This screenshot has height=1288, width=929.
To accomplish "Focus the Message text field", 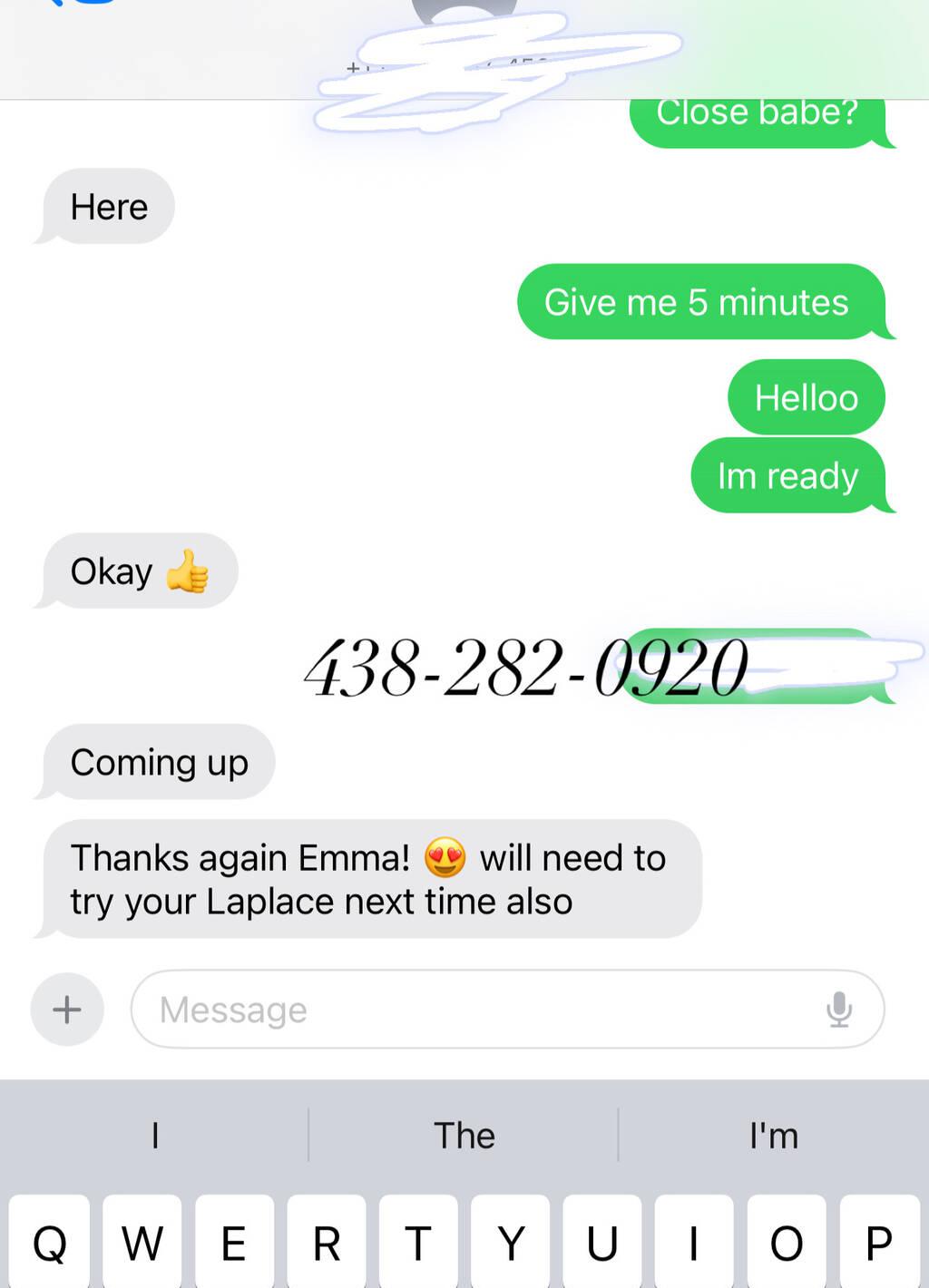I will tap(472, 1010).
